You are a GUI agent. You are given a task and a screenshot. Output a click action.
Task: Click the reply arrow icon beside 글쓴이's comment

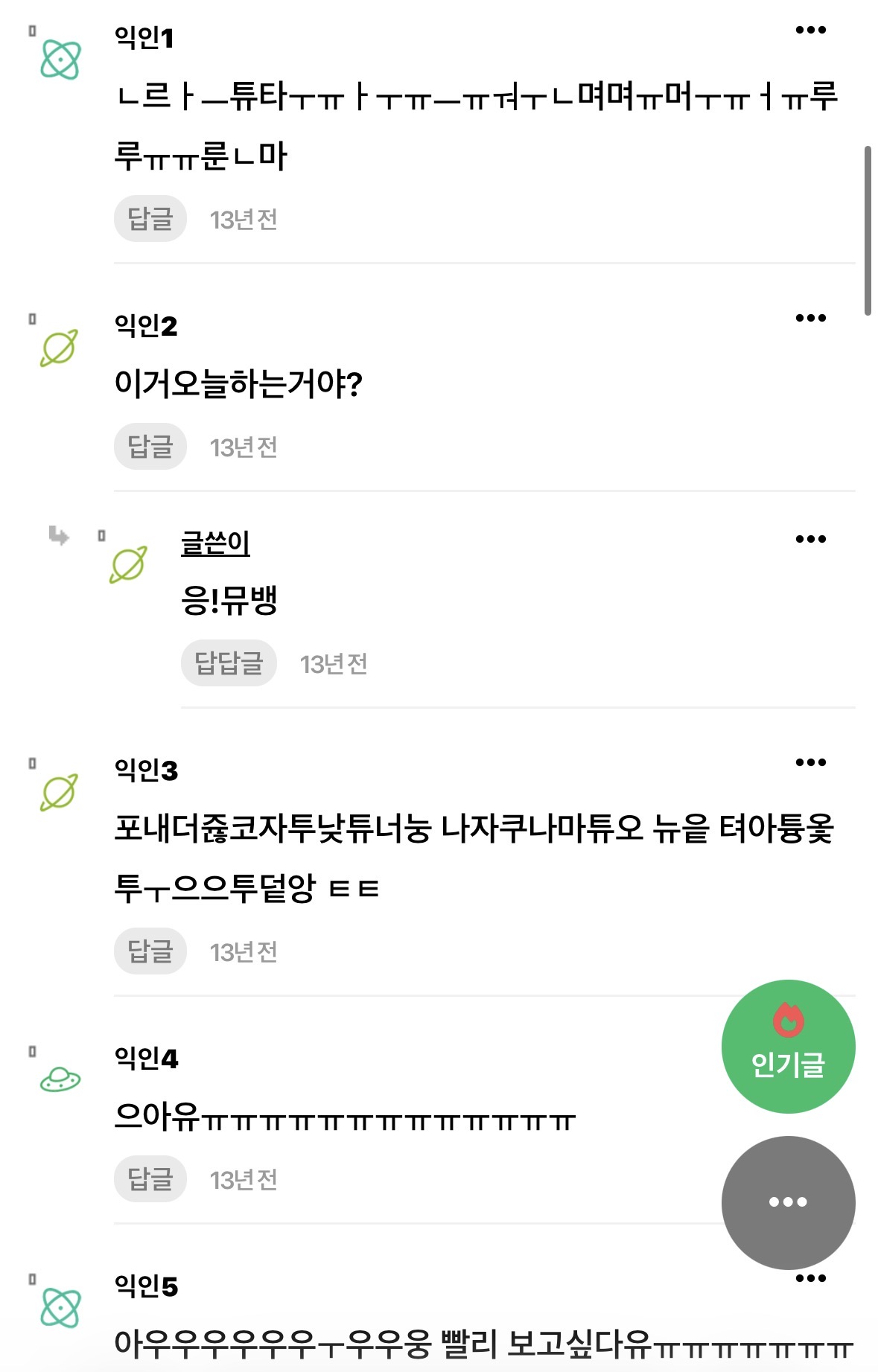(60, 535)
